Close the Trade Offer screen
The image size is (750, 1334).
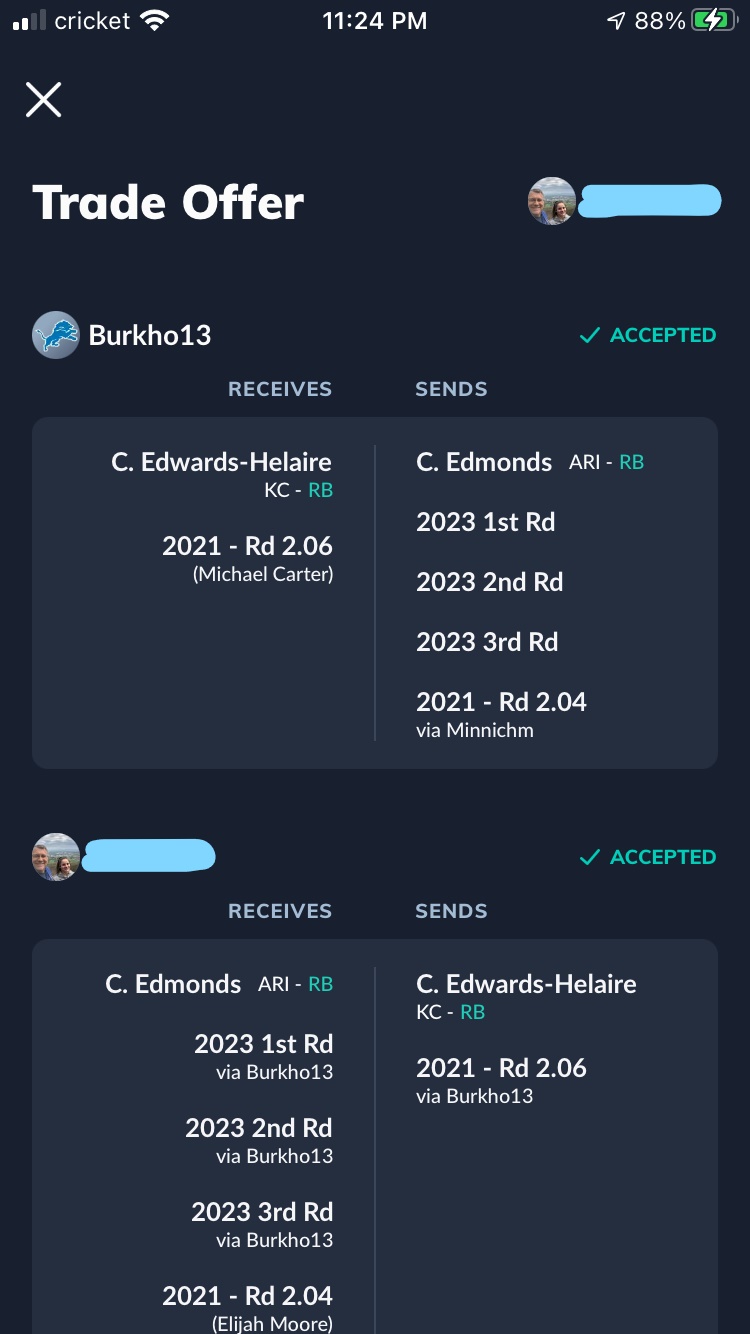click(43, 99)
